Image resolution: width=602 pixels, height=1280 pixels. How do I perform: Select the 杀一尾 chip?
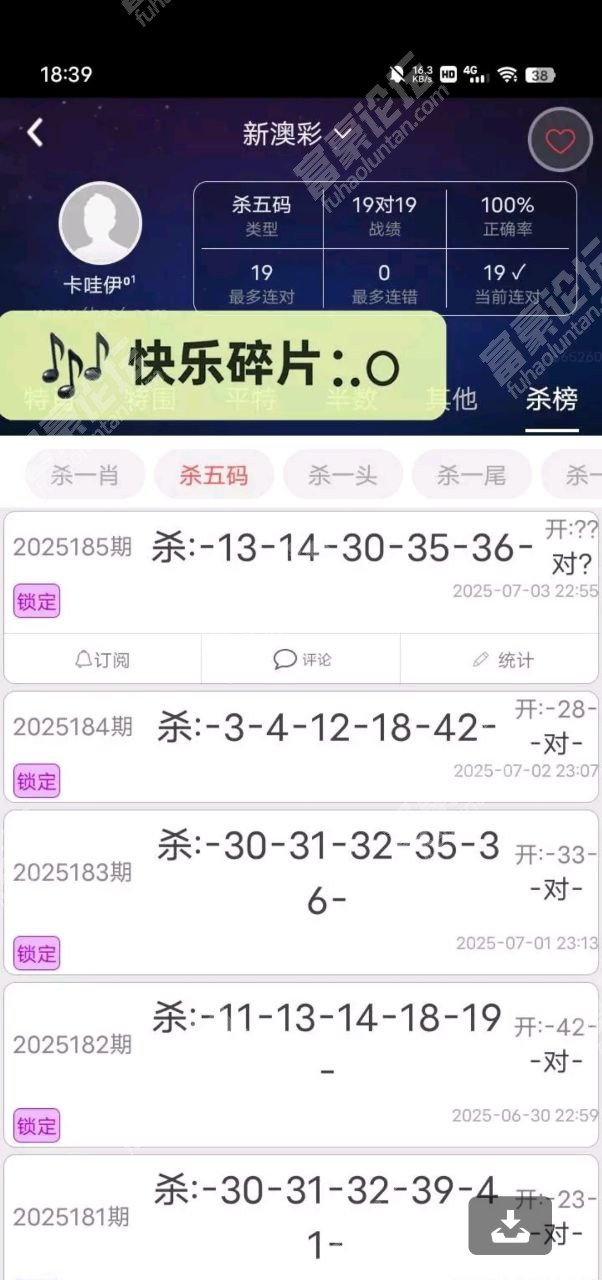click(471, 475)
